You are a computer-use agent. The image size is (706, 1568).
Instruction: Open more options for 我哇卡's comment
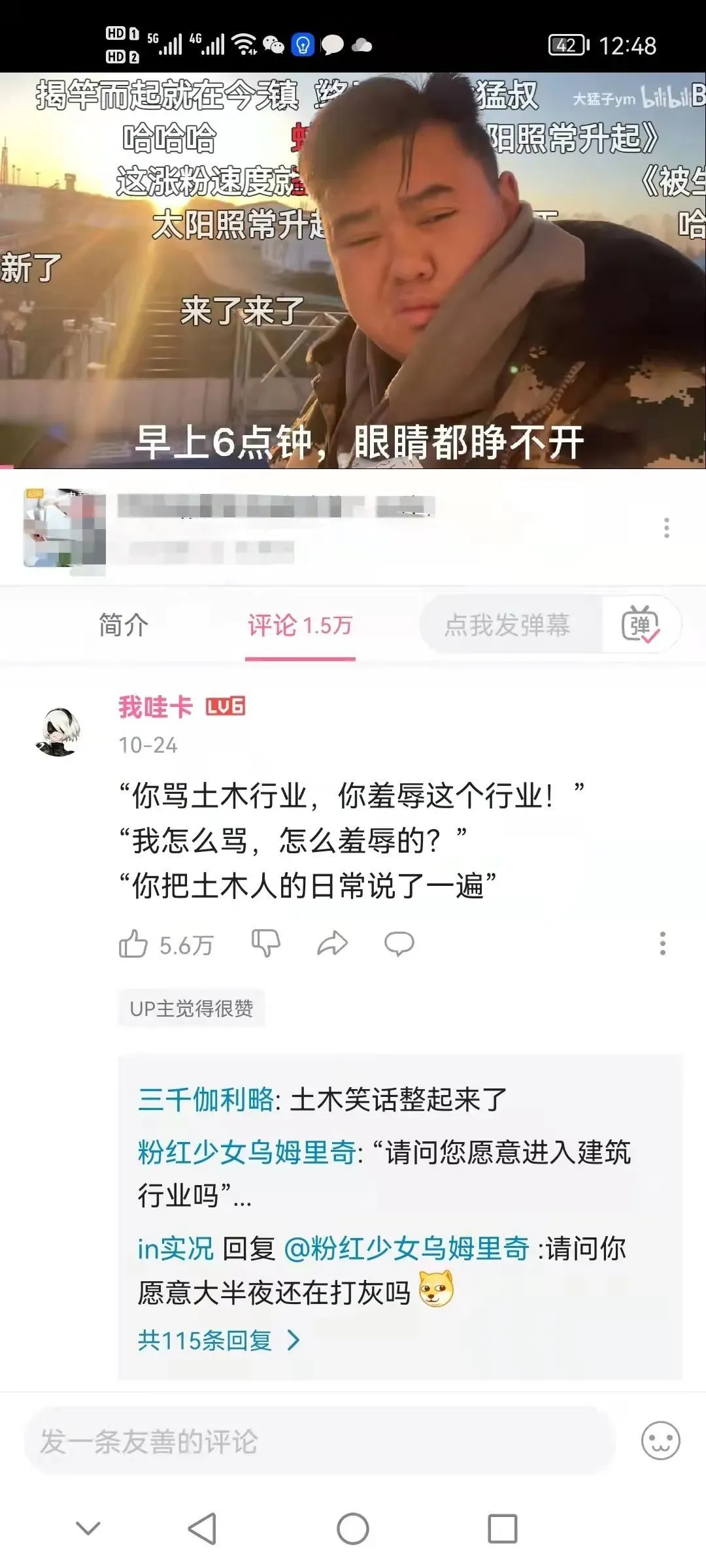click(662, 944)
